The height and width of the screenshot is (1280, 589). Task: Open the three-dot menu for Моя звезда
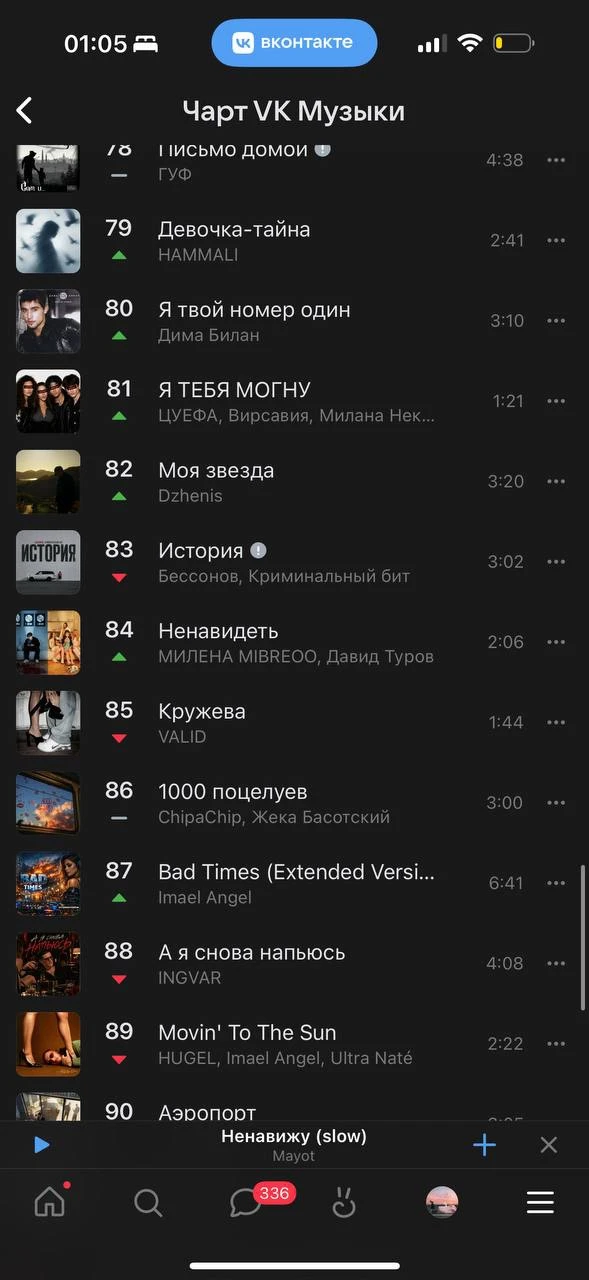[x=556, y=481]
